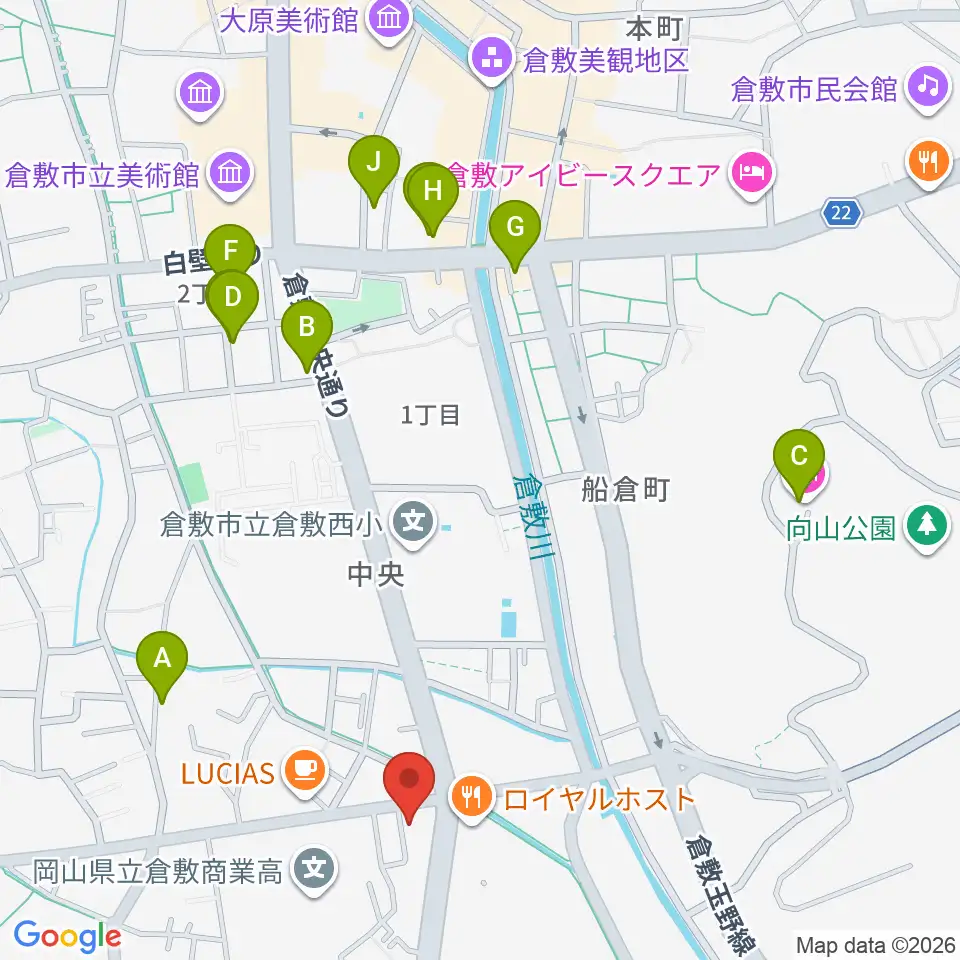960x960 pixels.
Task: Select the 倉敷市立倉敷西小 school icon
Action: tap(413, 522)
